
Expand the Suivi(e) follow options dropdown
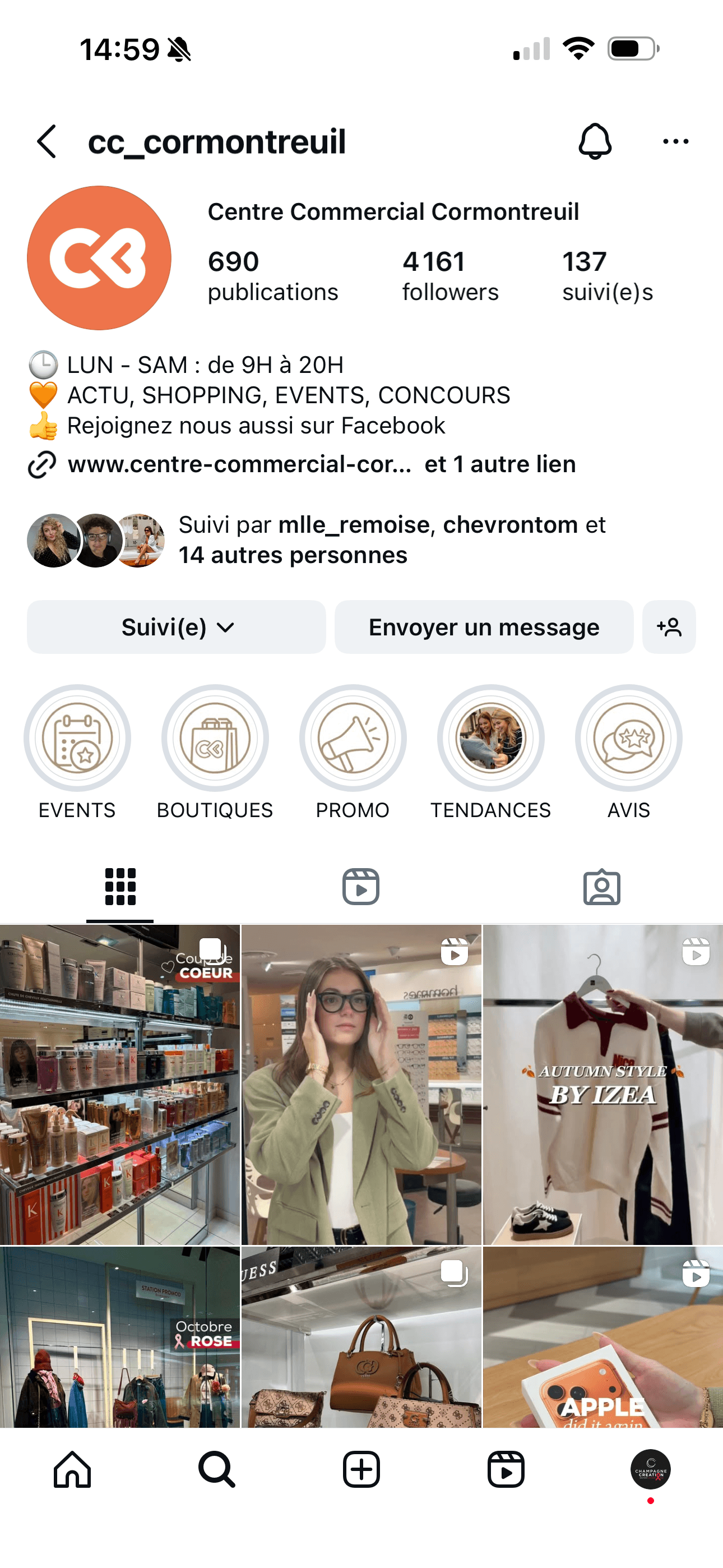pyautogui.click(x=177, y=627)
